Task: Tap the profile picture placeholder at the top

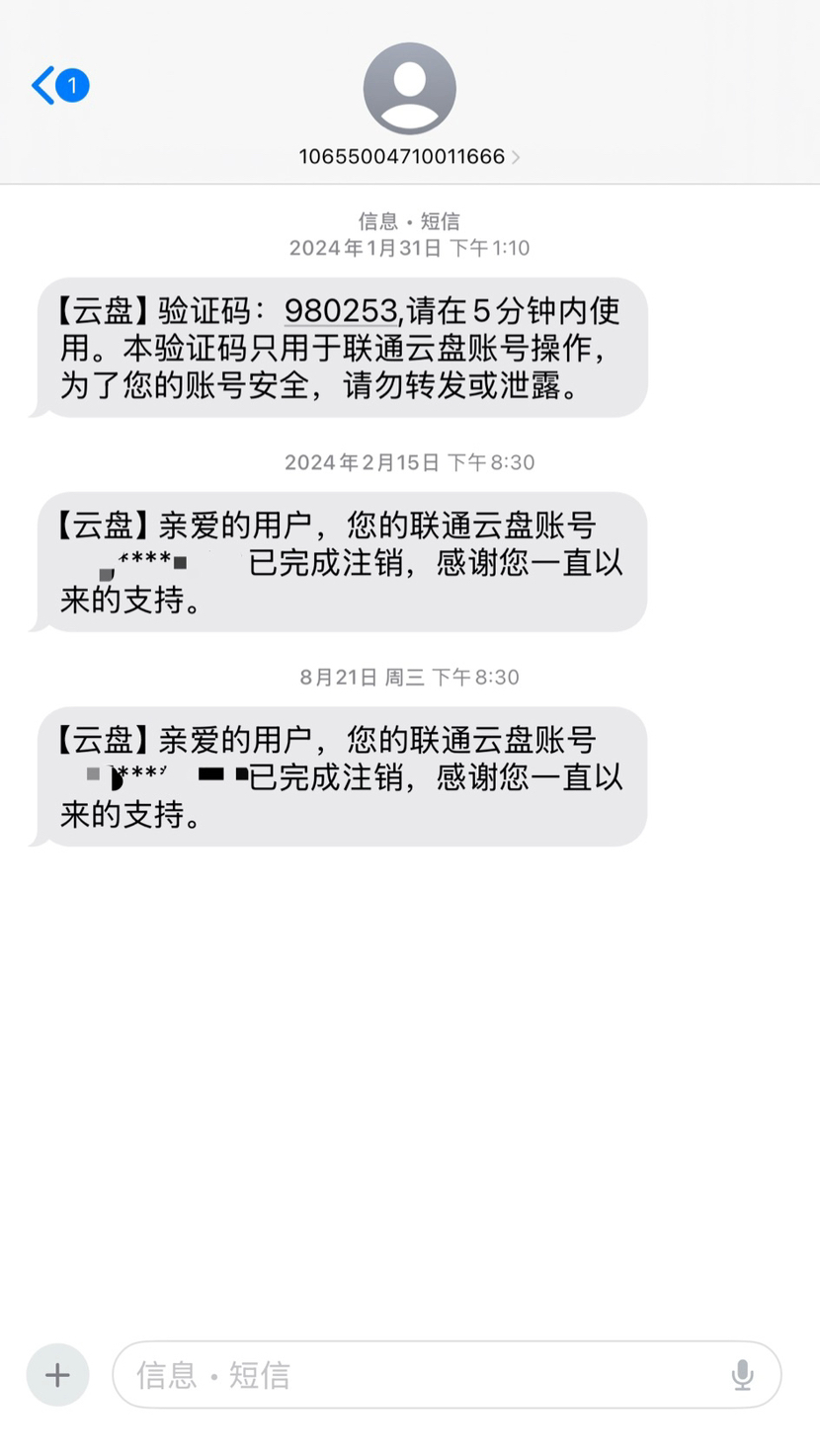Action: [409, 88]
